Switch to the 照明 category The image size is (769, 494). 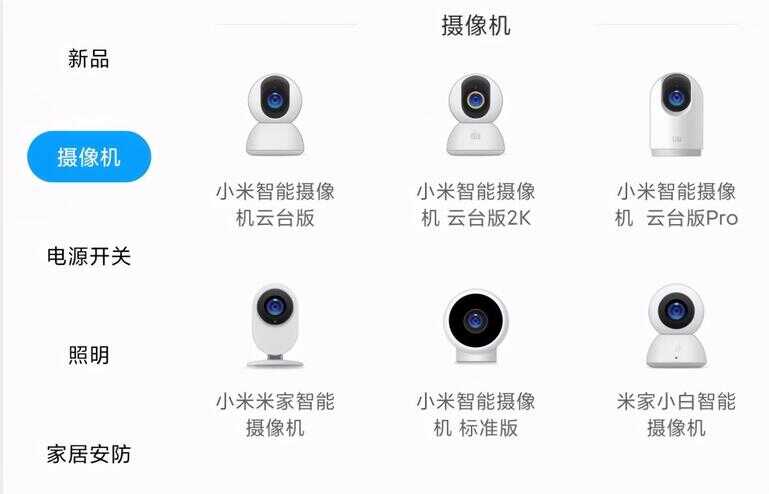tap(88, 355)
